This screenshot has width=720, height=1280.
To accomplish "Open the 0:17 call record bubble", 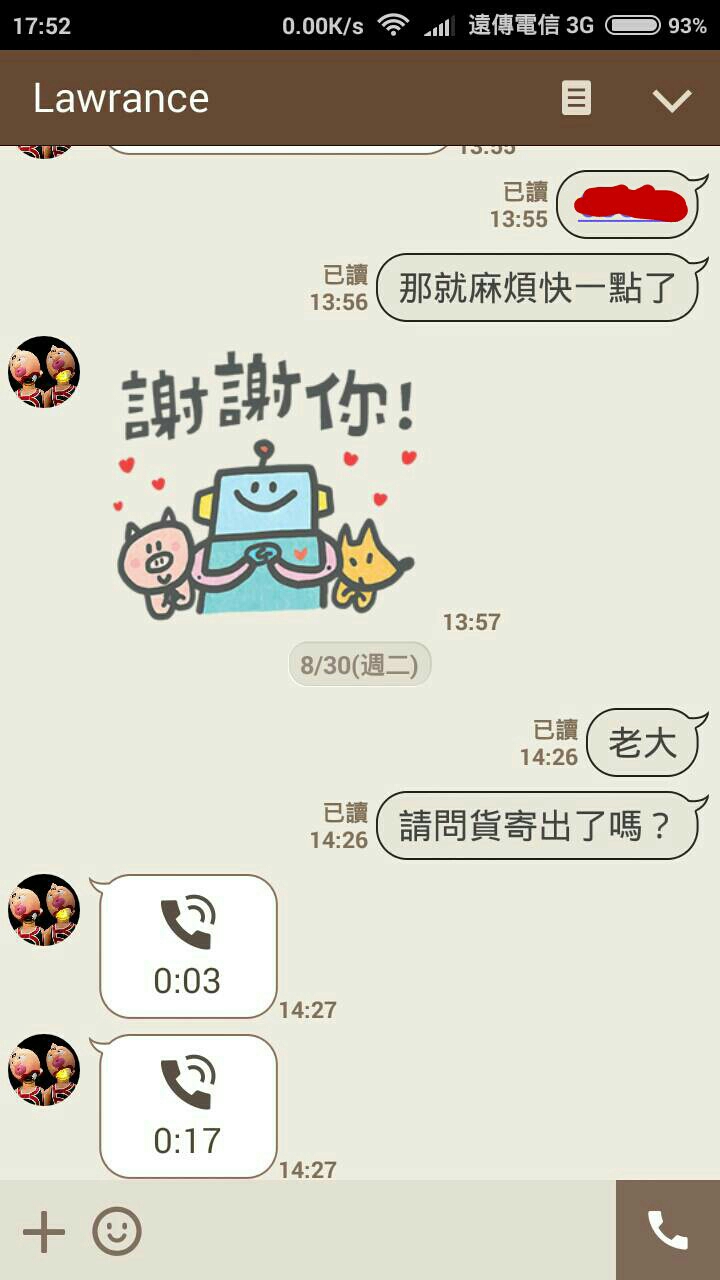I will pyautogui.click(x=188, y=1106).
